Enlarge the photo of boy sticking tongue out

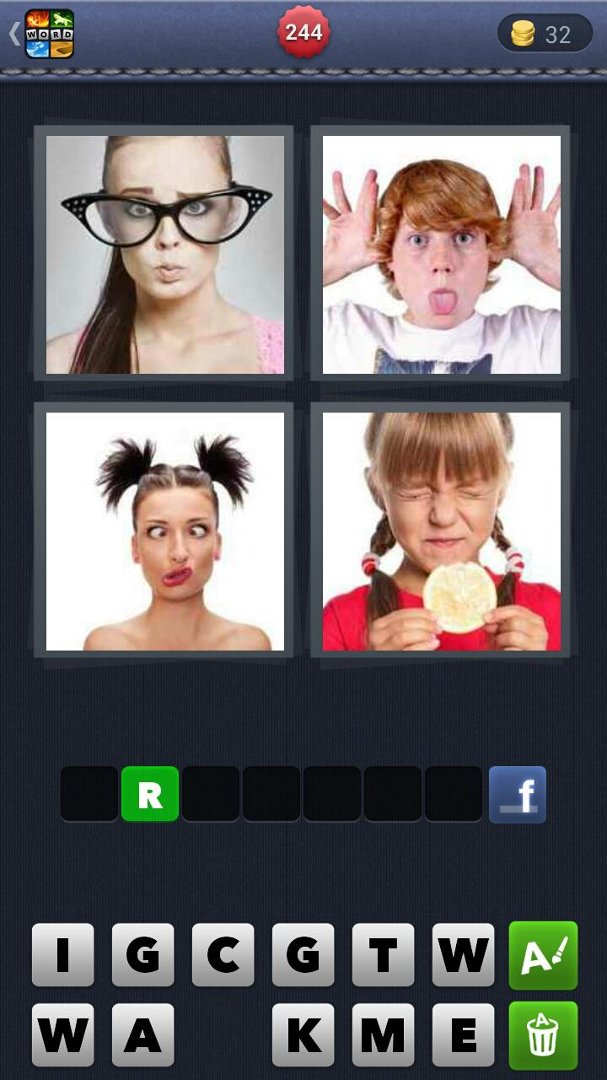[x=442, y=254]
